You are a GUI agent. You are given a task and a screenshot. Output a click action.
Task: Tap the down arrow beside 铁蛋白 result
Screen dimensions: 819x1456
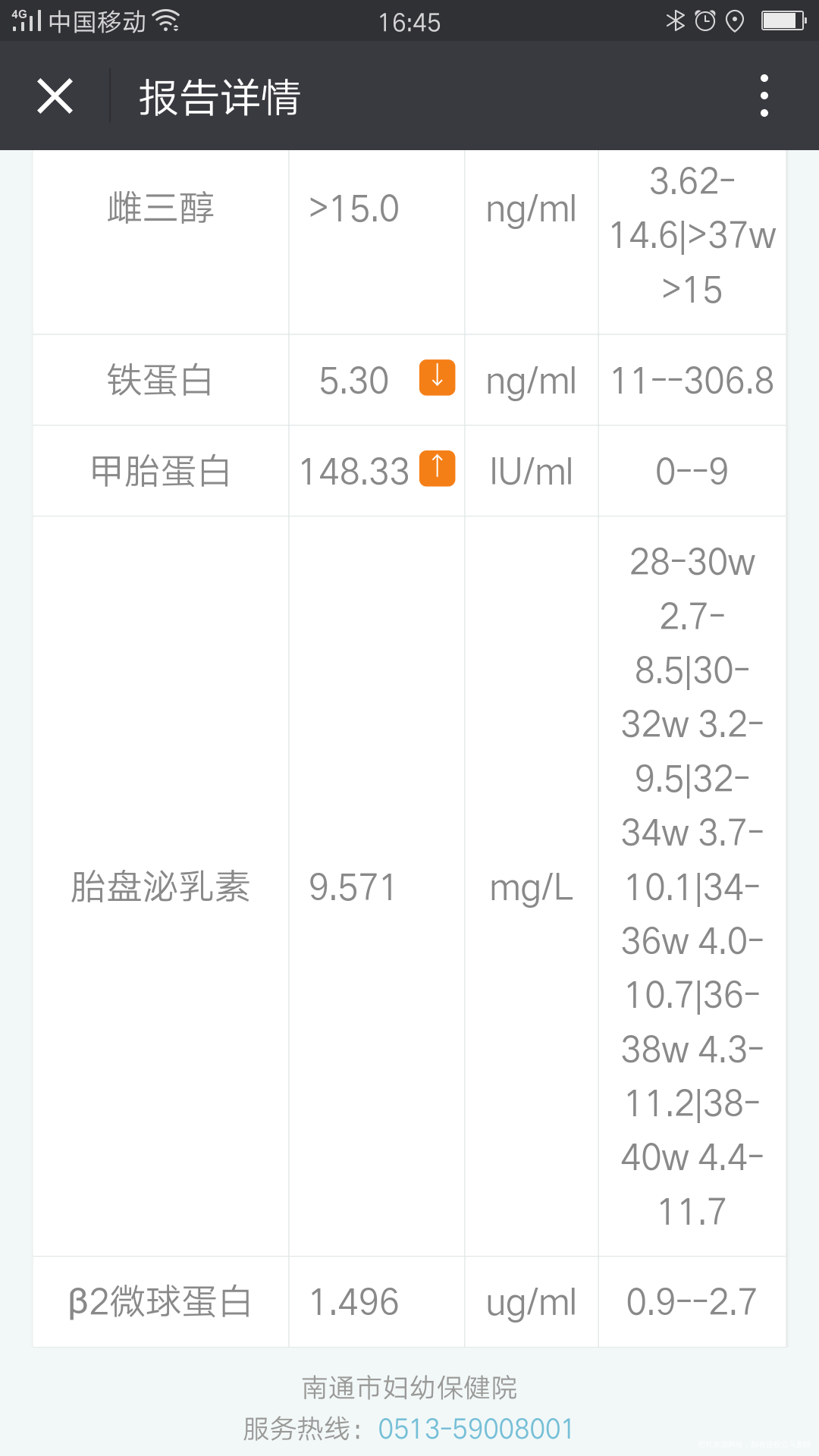pyautogui.click(x=436, y=379)
